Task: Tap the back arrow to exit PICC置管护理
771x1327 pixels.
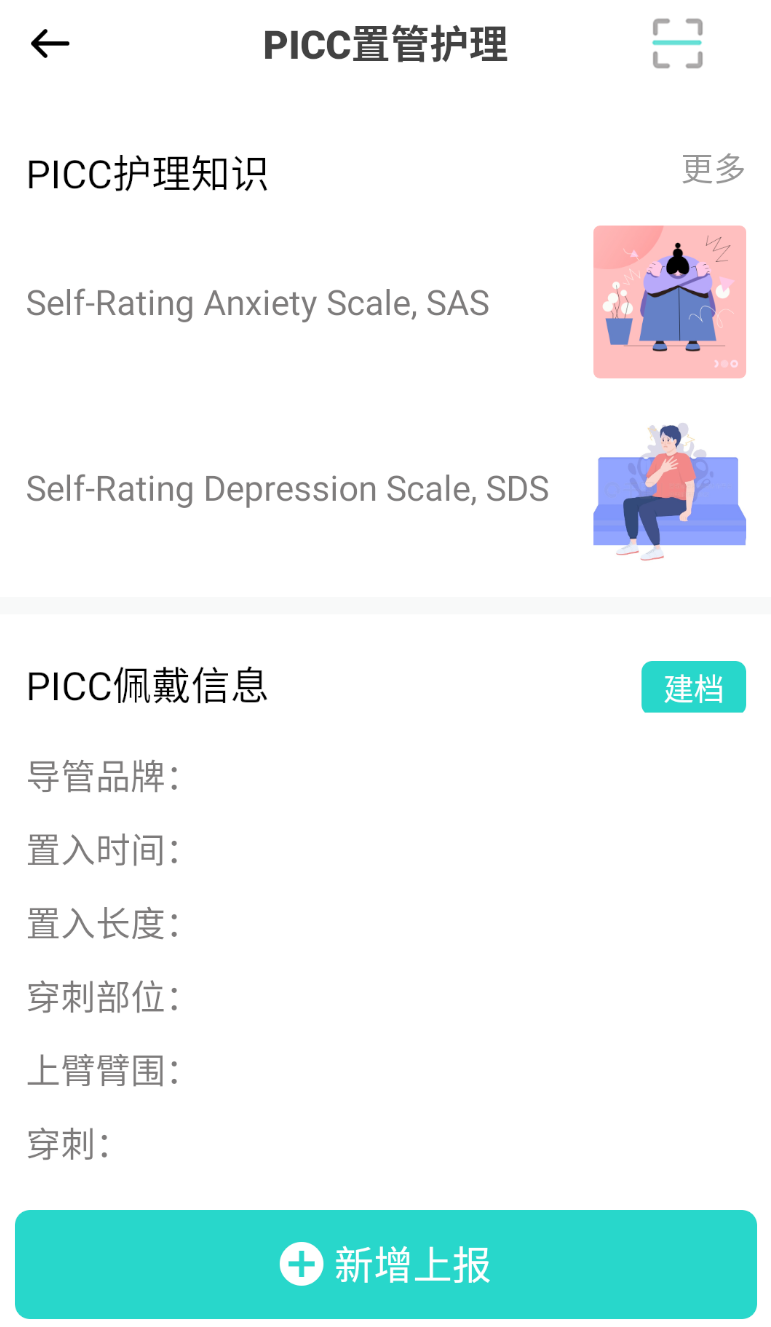Action: [x=48, y=43]
